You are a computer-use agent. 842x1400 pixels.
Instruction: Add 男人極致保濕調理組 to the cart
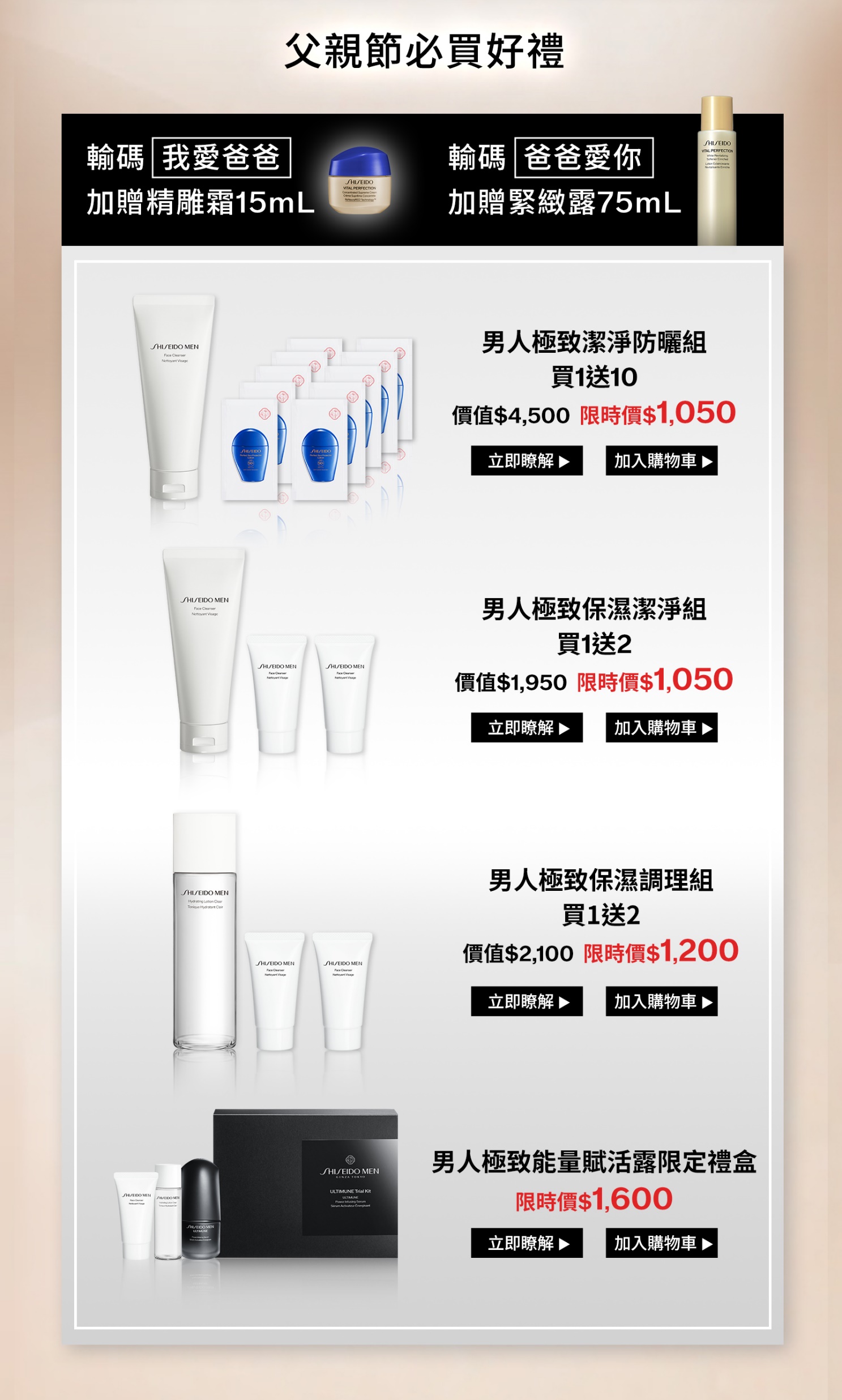661,1001
